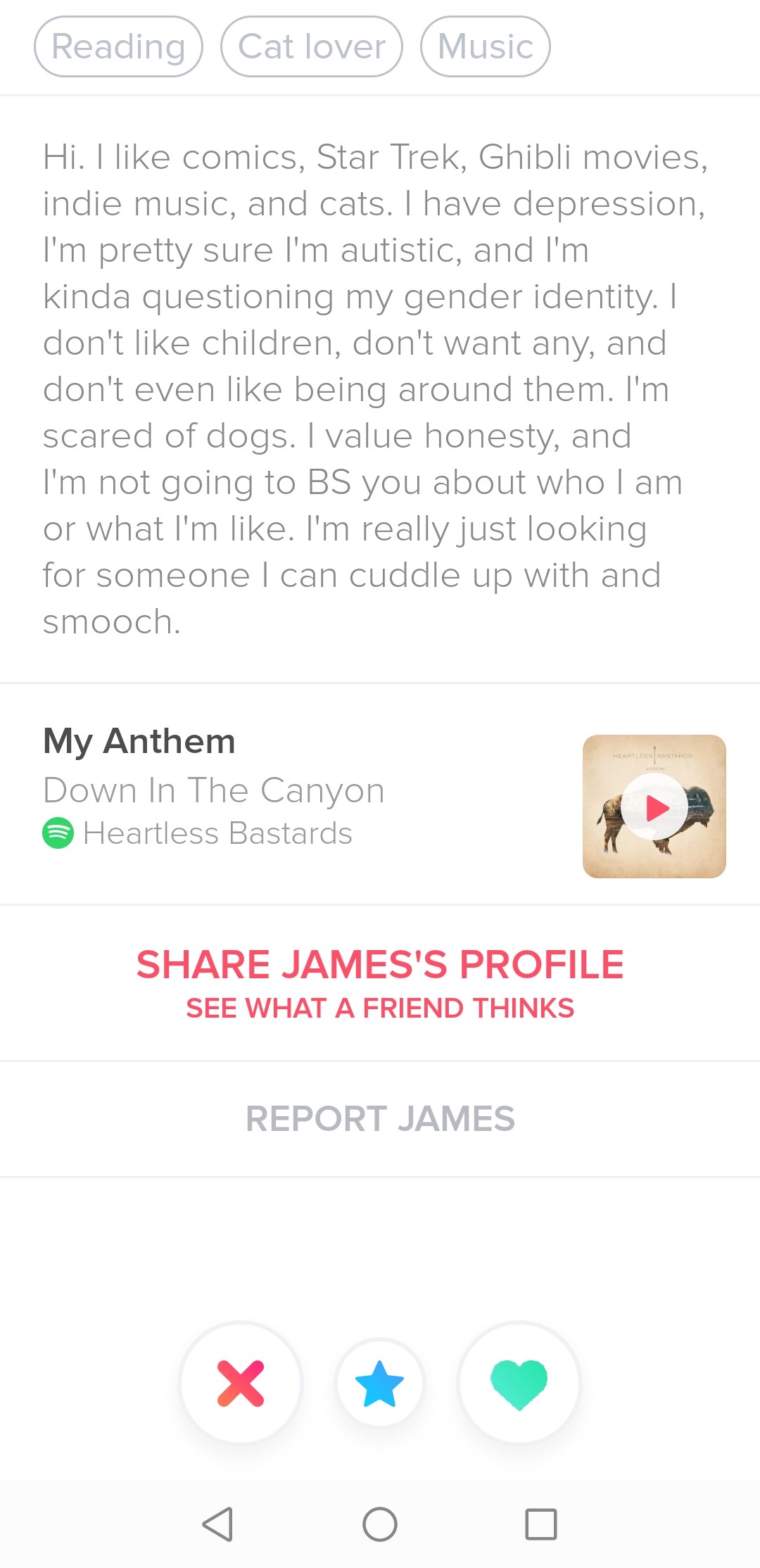760x1568 pixels.
Task: Super Like James with the blue star
Action: point(380,1384)
